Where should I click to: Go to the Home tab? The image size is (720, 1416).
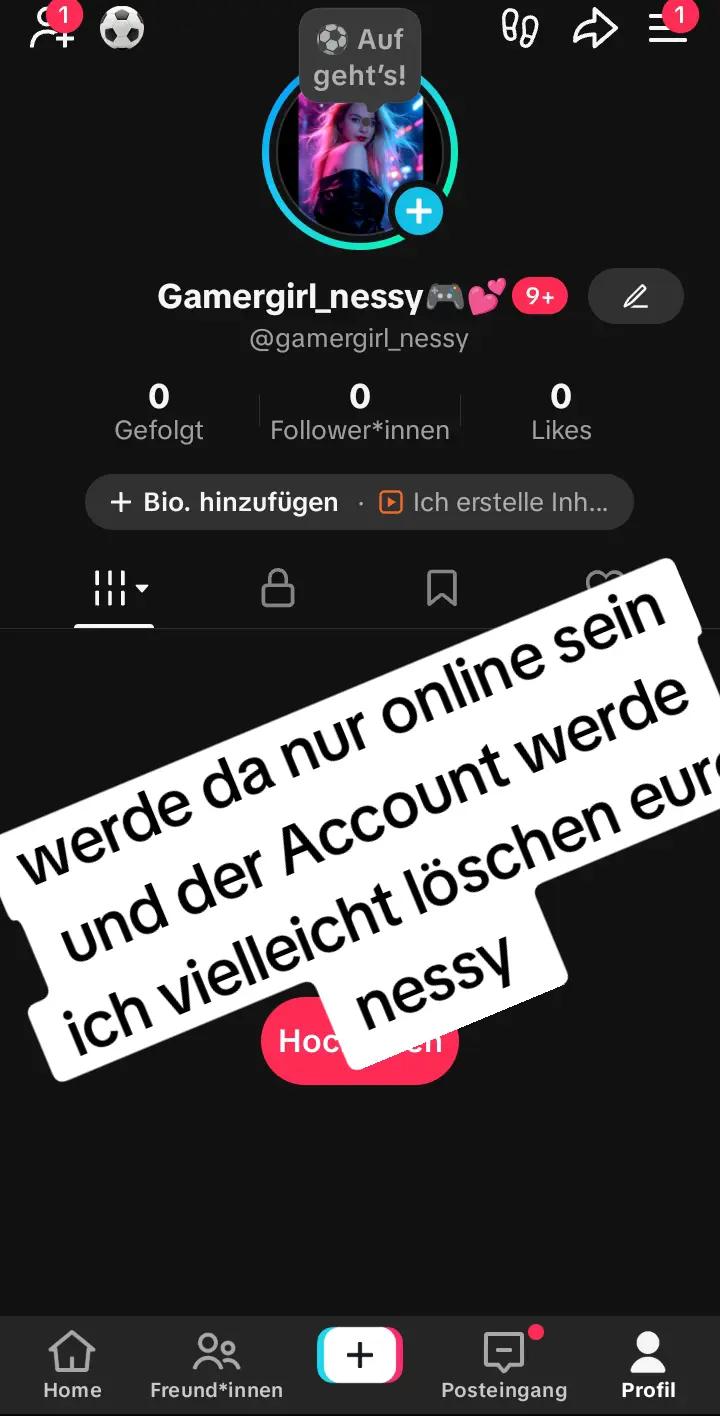pos(72,1365)
